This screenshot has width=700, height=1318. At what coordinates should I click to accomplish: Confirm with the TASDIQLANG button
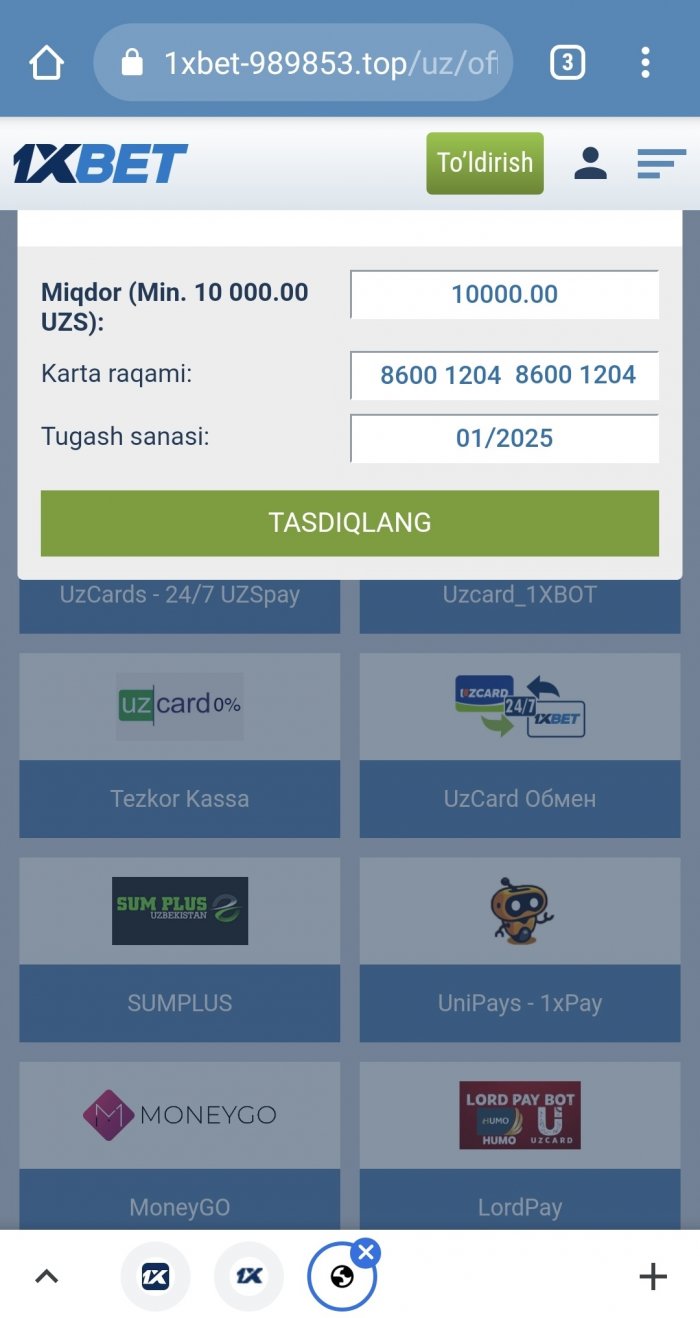coord(349,522)
